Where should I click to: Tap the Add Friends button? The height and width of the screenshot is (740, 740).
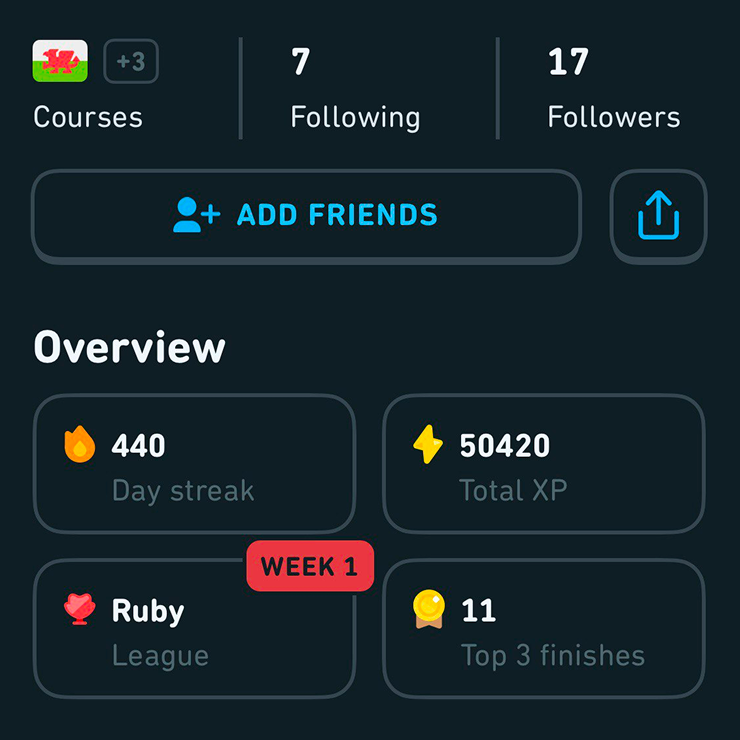coord(306,215)
